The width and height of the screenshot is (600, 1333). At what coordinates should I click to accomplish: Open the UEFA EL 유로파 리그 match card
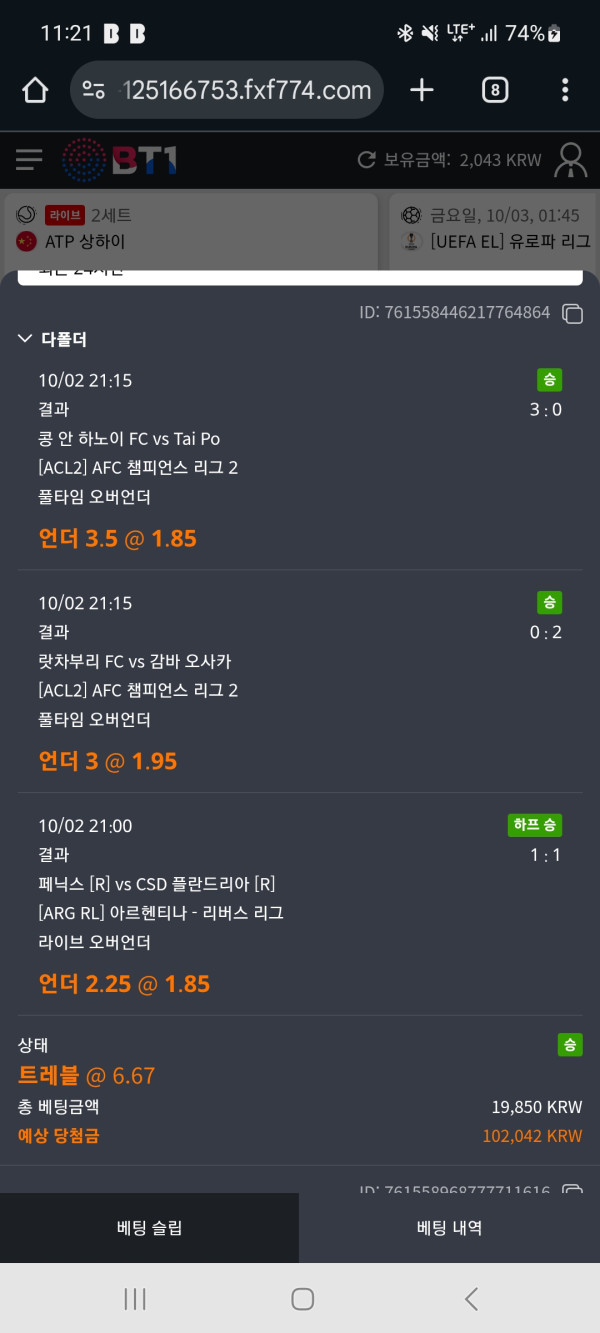point(495,230)
